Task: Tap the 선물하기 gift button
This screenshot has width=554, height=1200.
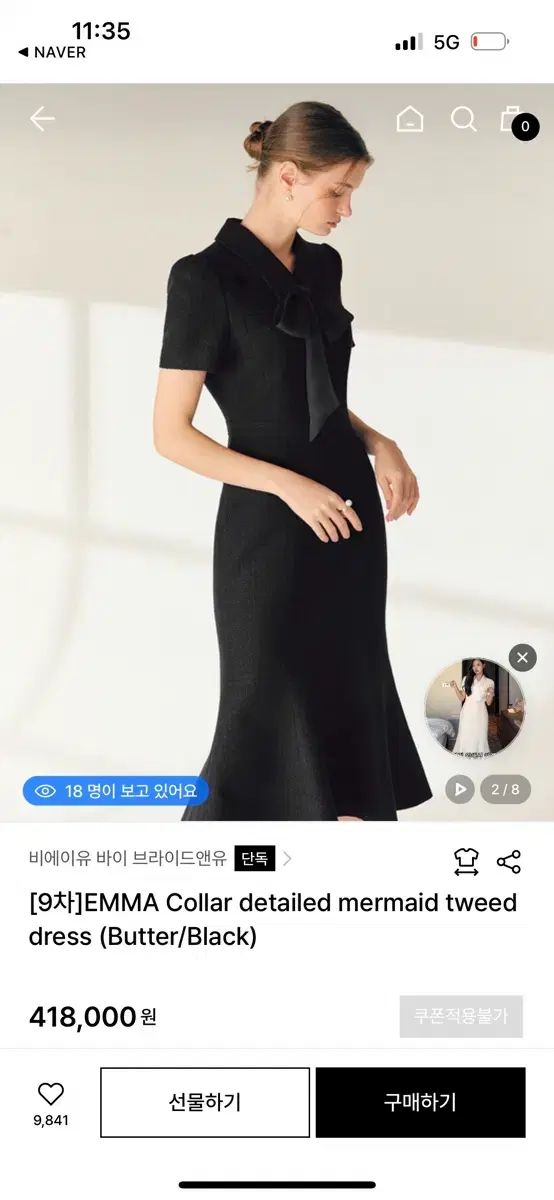Action: [x=205, y=1102]
